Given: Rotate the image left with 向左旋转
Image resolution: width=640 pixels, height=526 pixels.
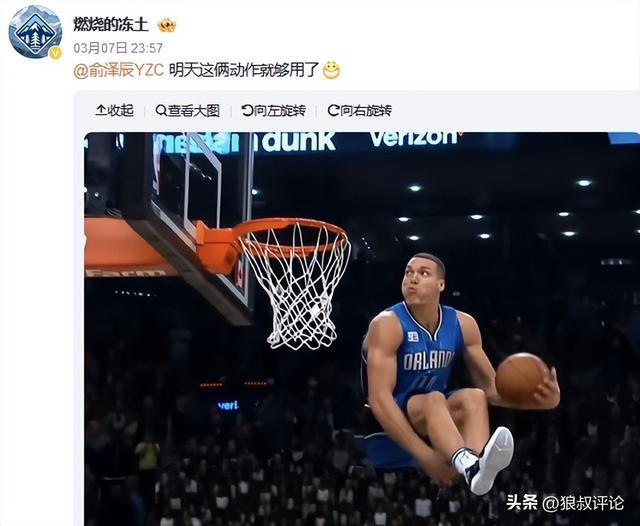Looking at the screenshot, I should 275,110.
